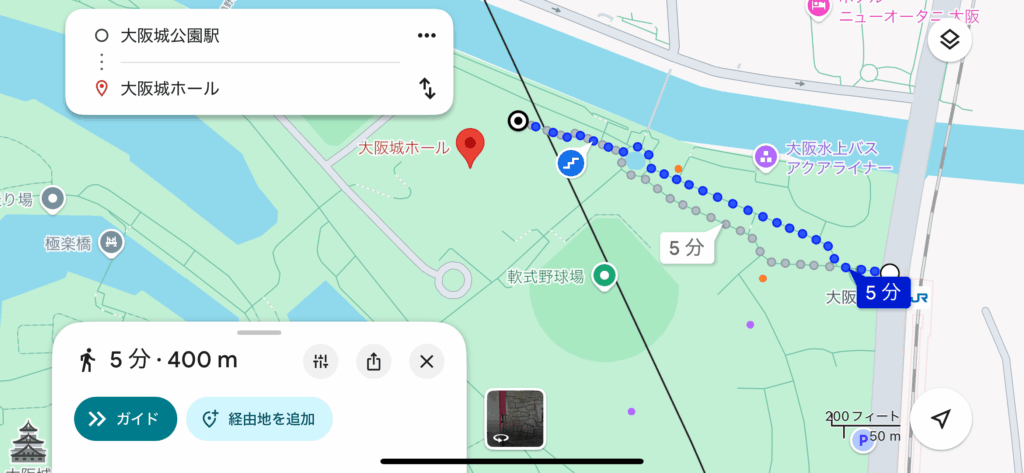
Task: Tap the 極楽橋 bridge marker
Action: tap(112, 241)
